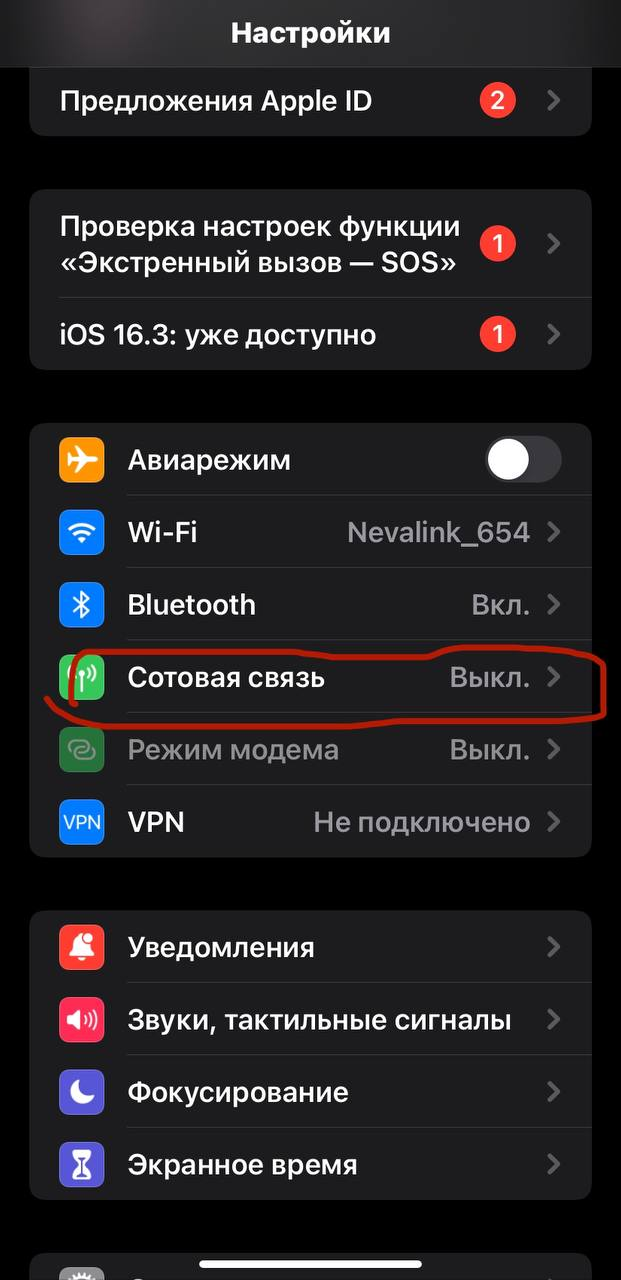Open Экстренный вызов — SOS settings check
Image resolution: width=621 pixels, height=1280 pixels.
(x=310, y=244)
